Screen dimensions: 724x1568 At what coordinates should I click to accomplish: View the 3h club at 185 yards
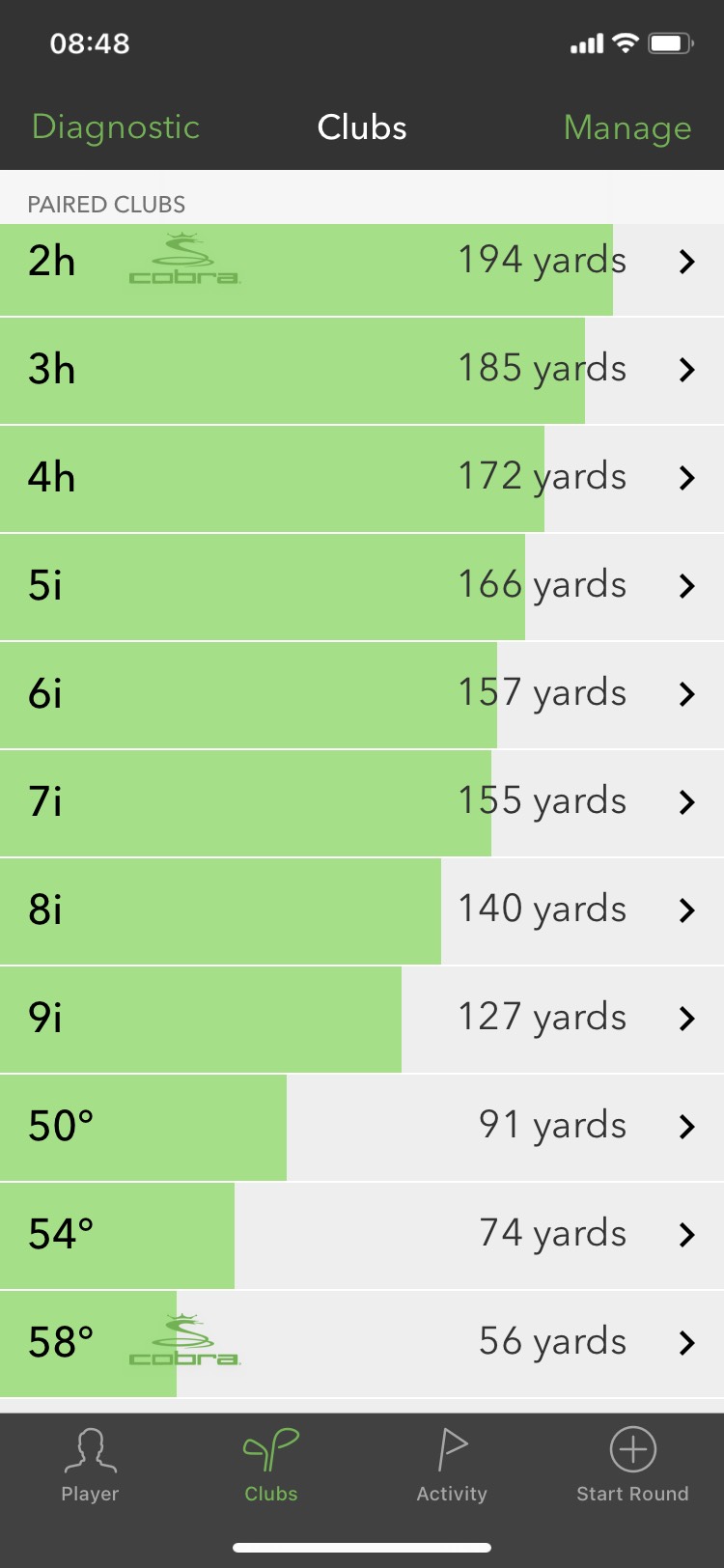coord(362,370)
